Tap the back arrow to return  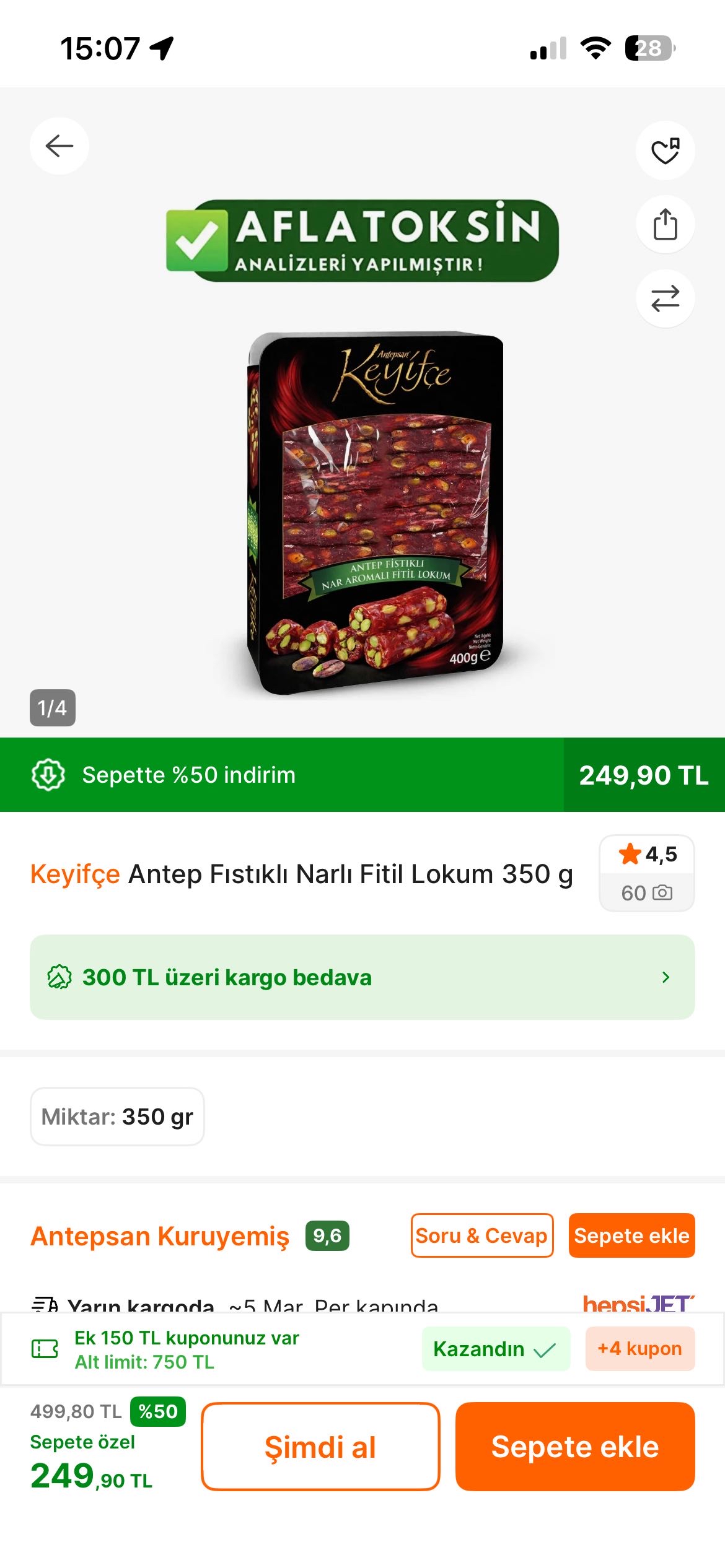(x=59, y=146)
